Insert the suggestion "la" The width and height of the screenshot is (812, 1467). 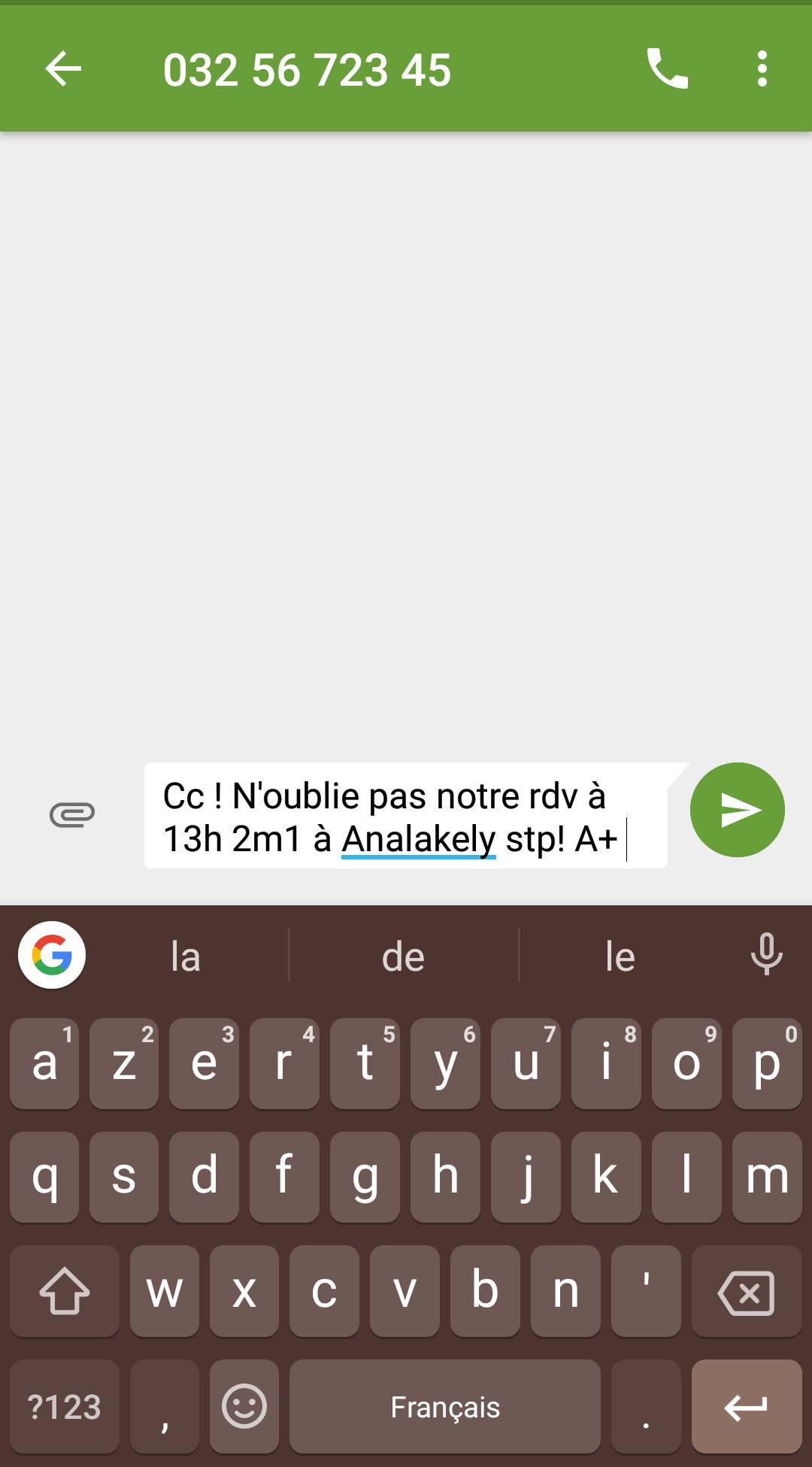click(x=186, y=956)
